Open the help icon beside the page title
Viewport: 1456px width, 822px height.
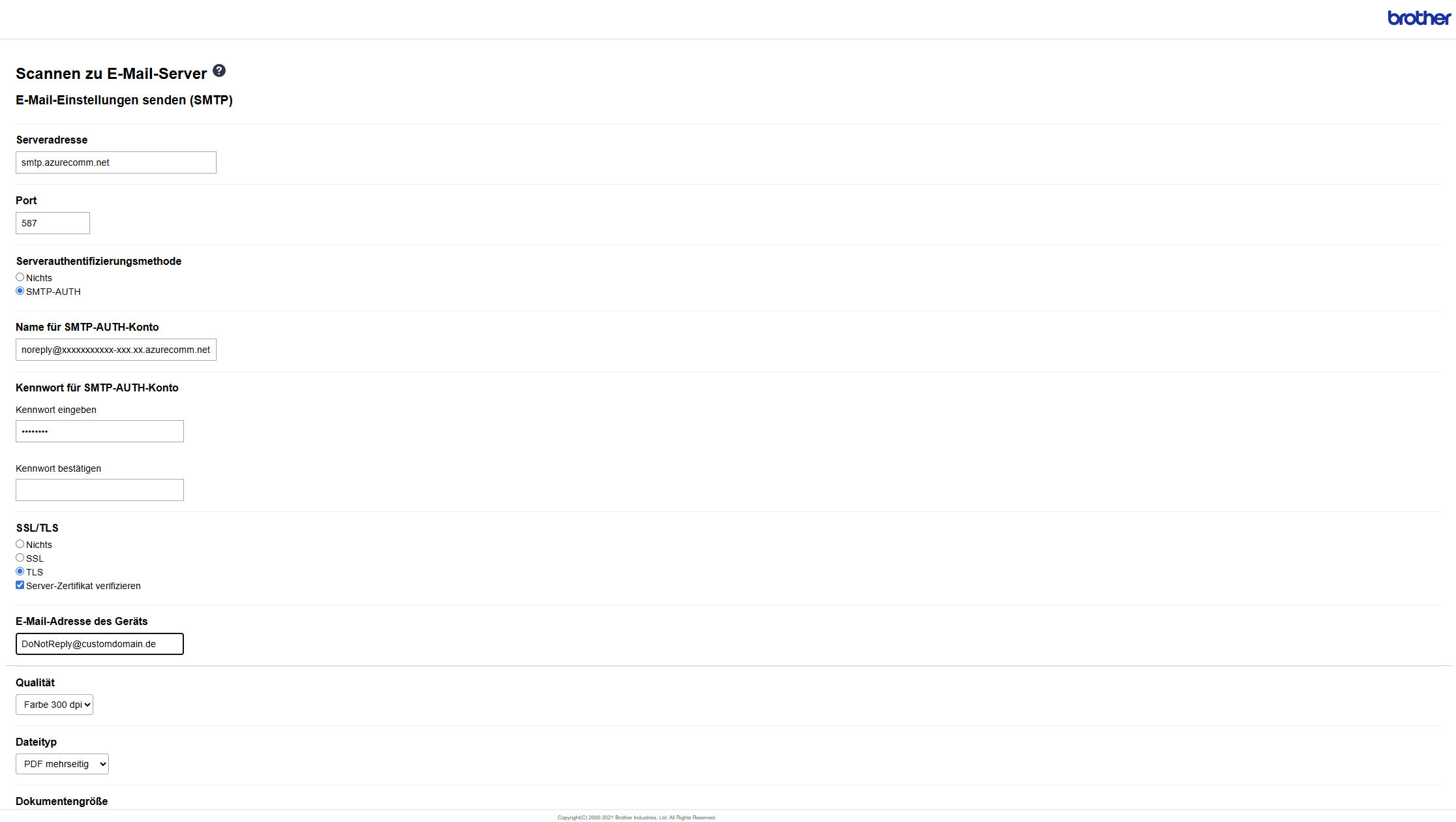pyautogui.click(x=219, y=71)
